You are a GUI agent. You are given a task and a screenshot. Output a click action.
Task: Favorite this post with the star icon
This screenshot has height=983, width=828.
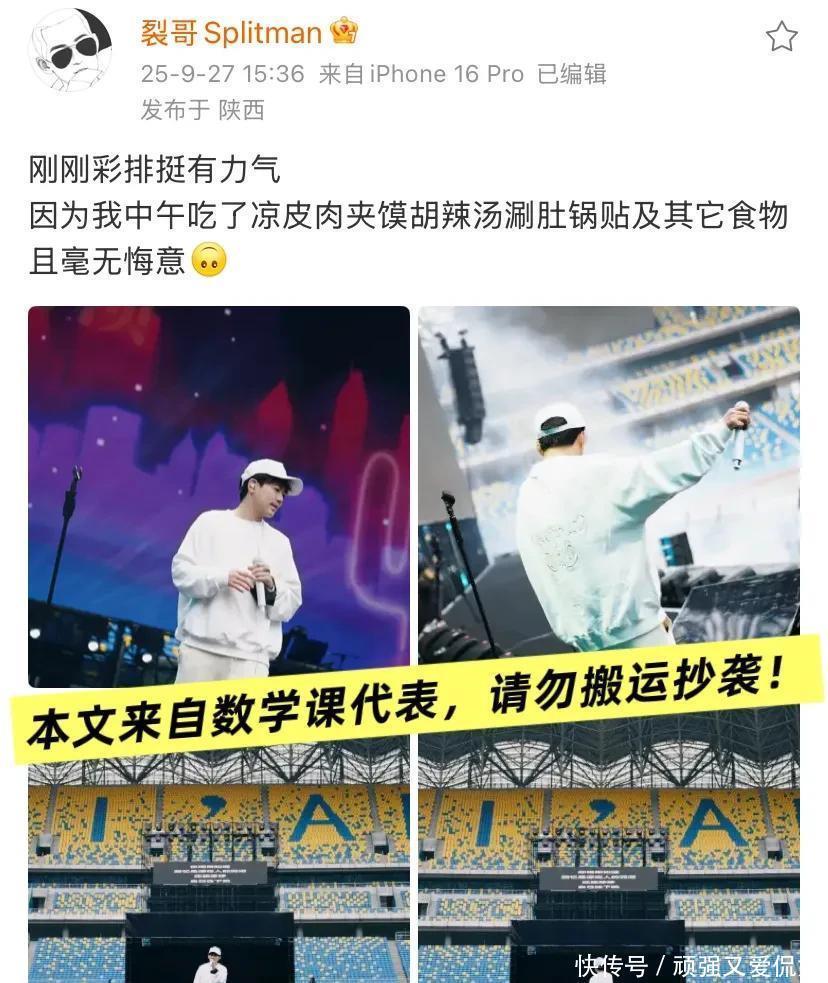point(781,37)
